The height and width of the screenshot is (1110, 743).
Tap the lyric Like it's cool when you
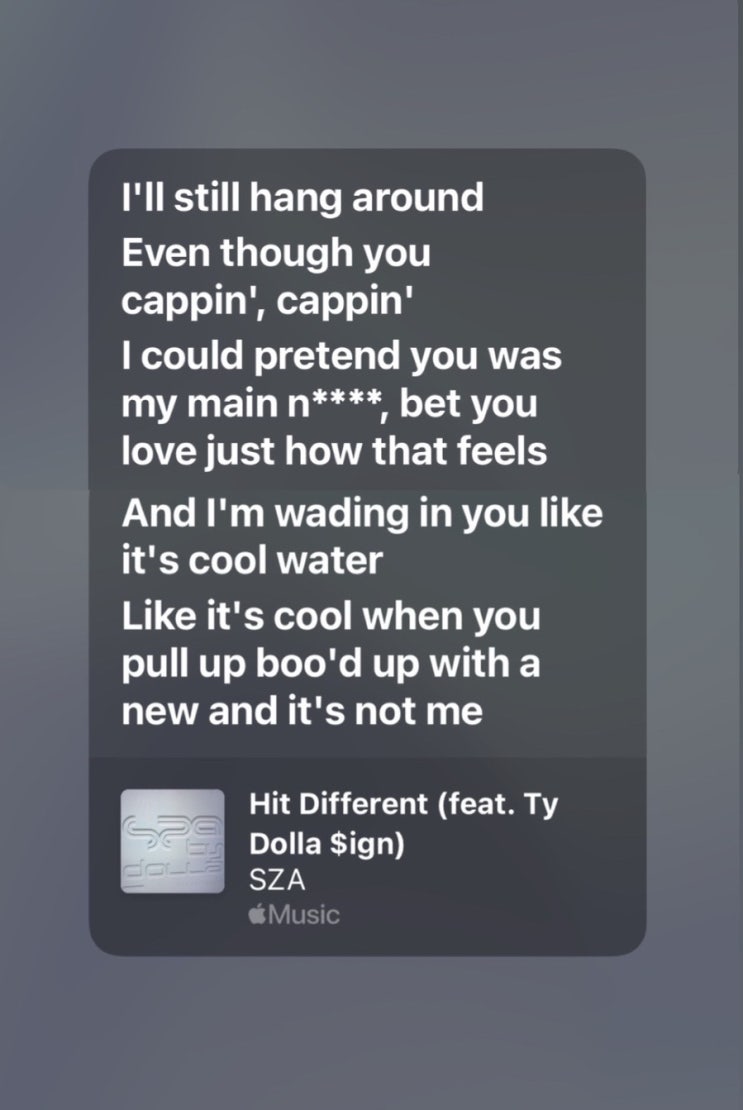pyautogui.click(x=330, y=617)
